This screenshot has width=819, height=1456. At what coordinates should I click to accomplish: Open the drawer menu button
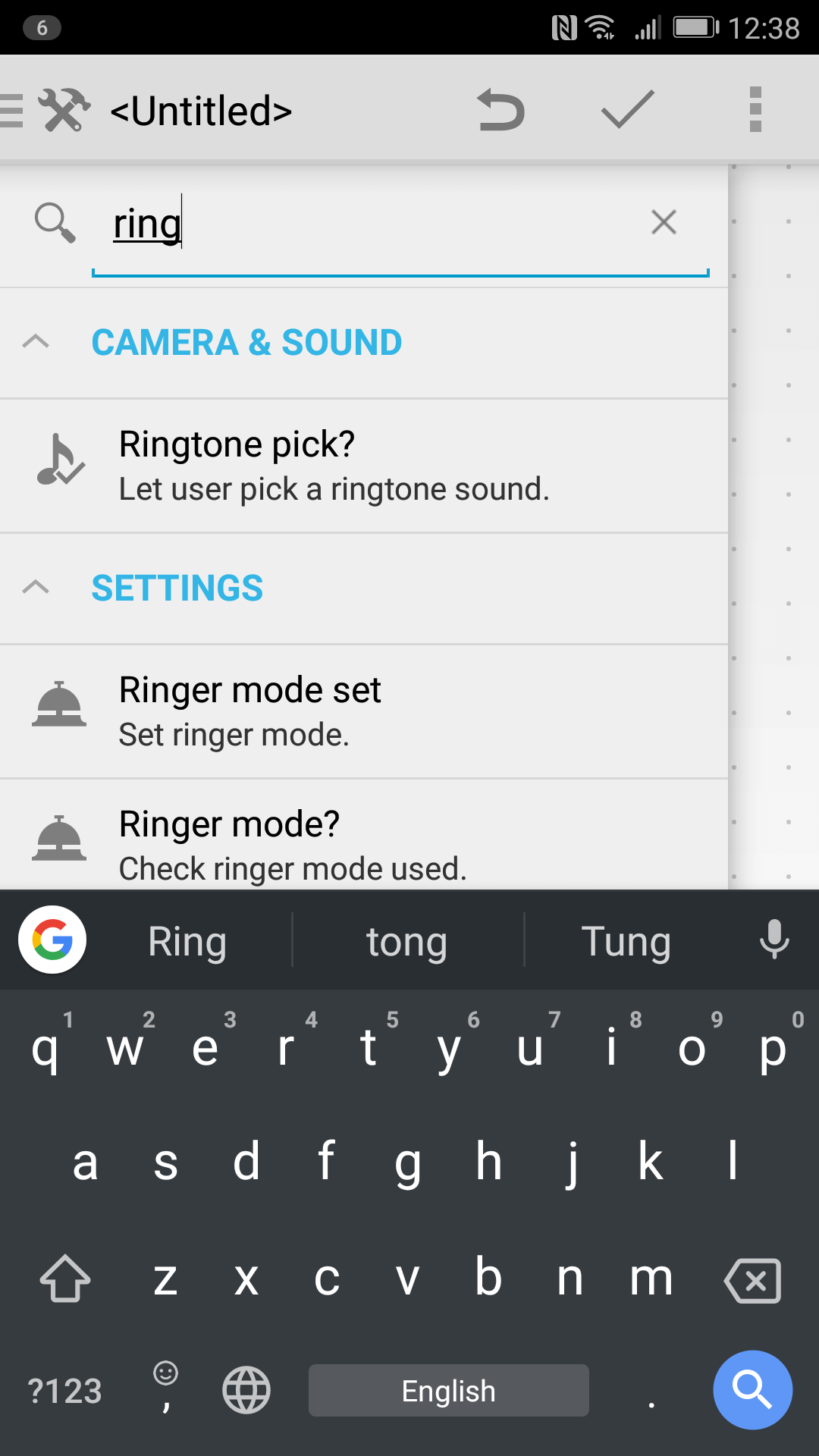(x=12, y=110)
